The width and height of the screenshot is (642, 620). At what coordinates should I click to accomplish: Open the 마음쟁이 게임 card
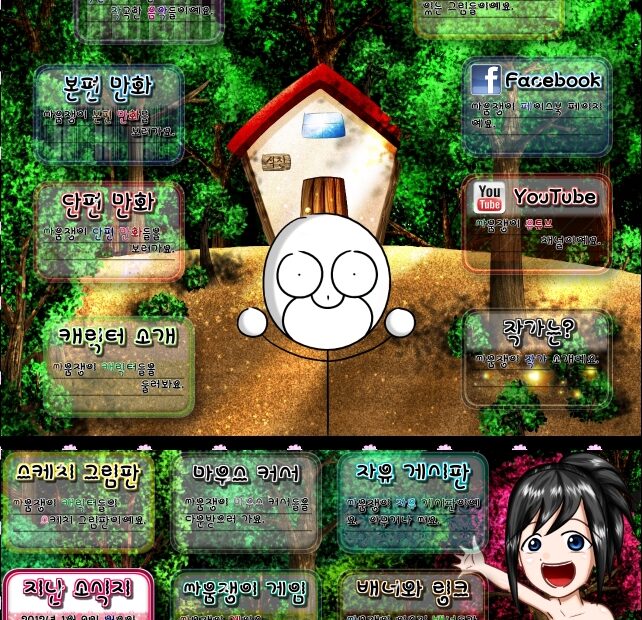point(245,597)
